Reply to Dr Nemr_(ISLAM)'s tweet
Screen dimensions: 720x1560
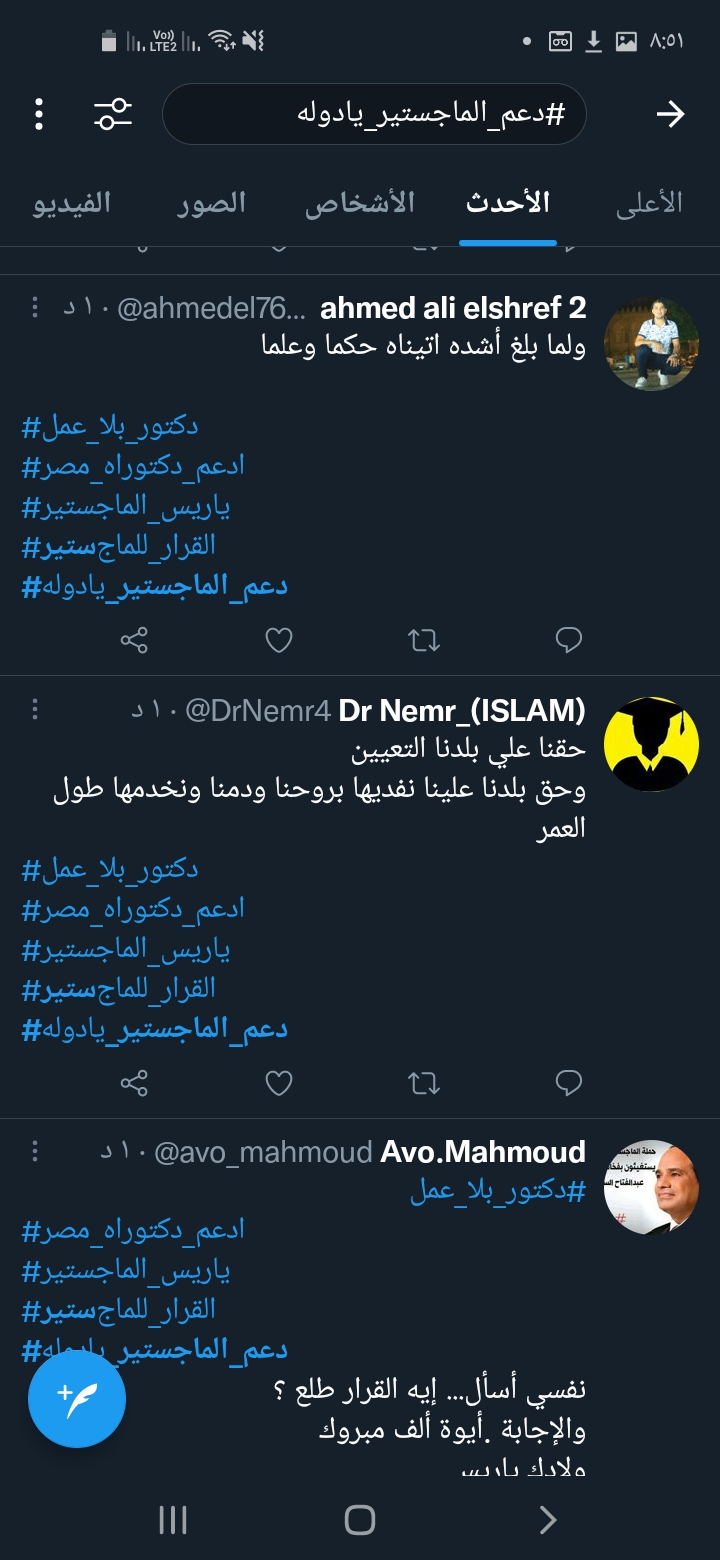(568, 1083)
